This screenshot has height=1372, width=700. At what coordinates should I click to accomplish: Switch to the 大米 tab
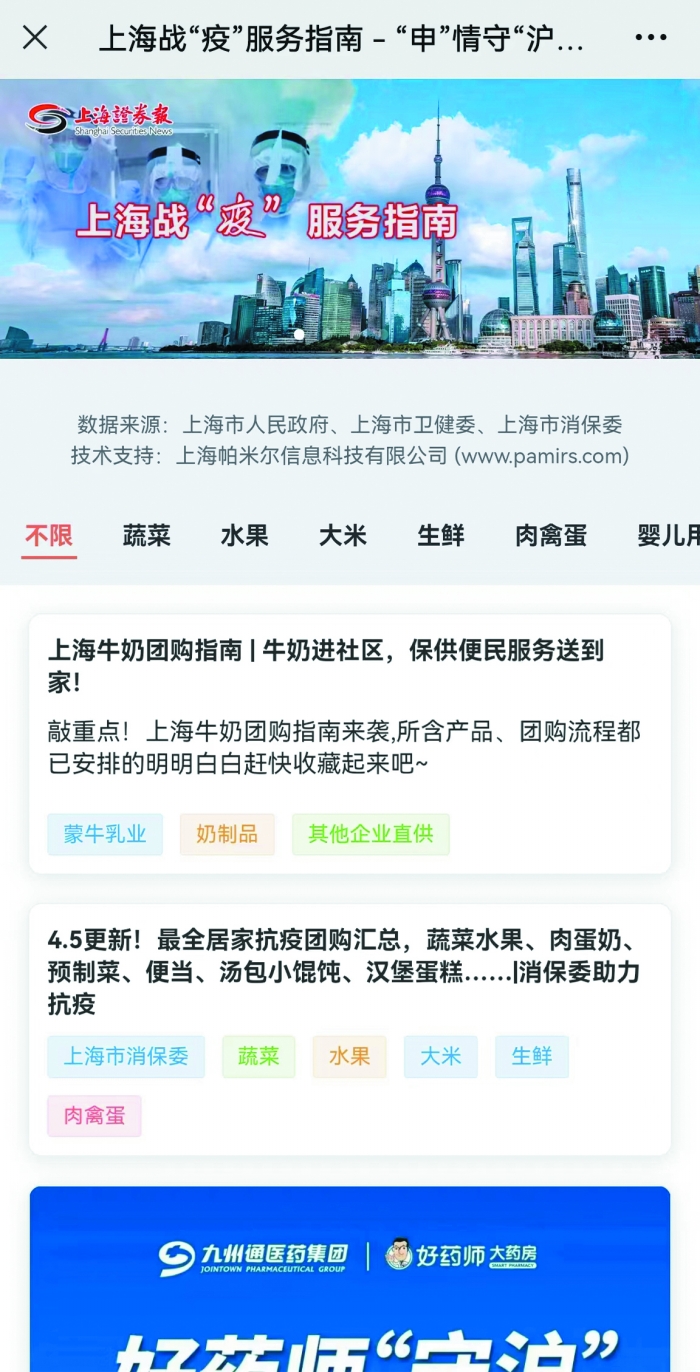(x=343, y=536)
